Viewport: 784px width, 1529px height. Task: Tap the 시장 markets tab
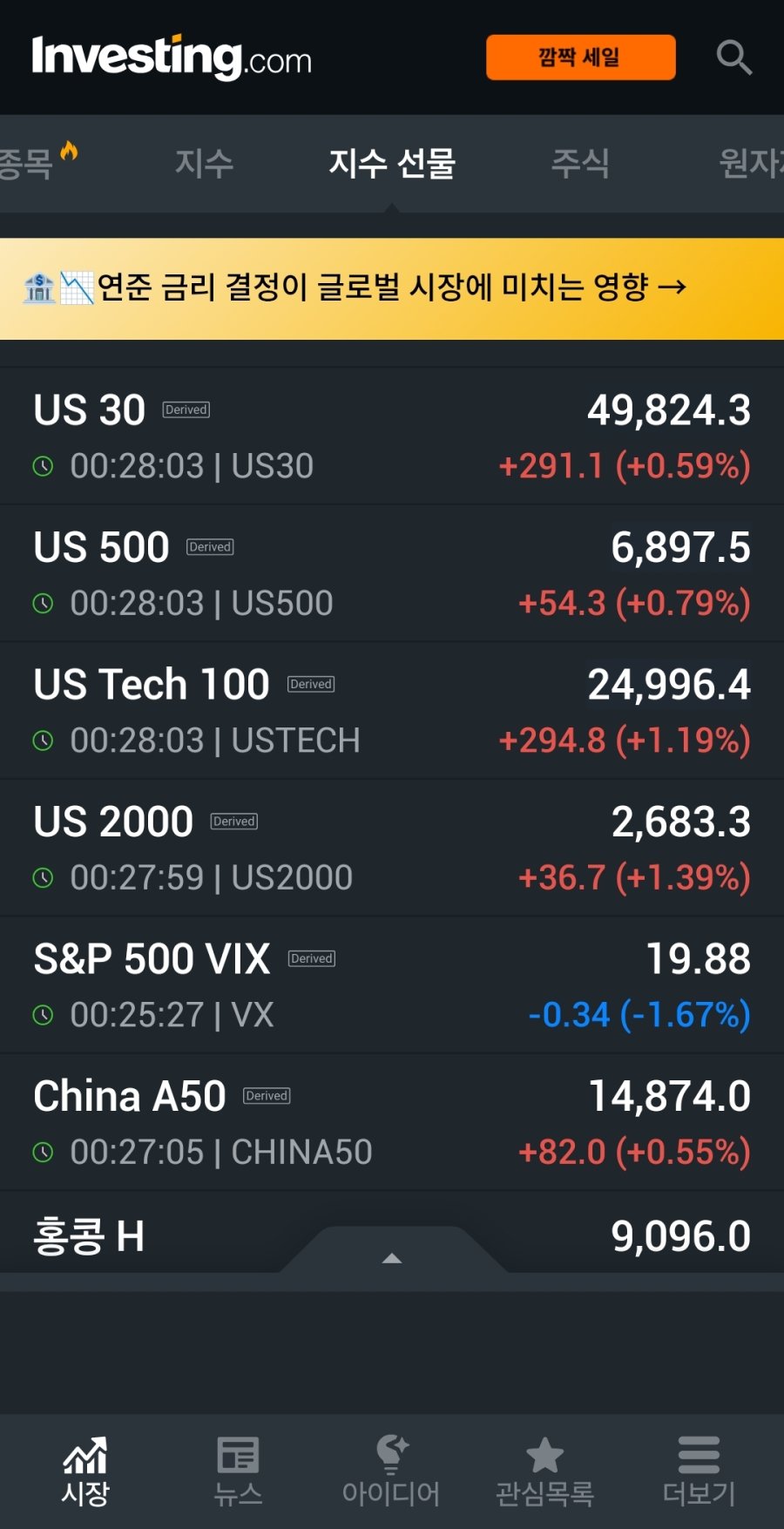pyautogui.click(x=85, y=1471)
